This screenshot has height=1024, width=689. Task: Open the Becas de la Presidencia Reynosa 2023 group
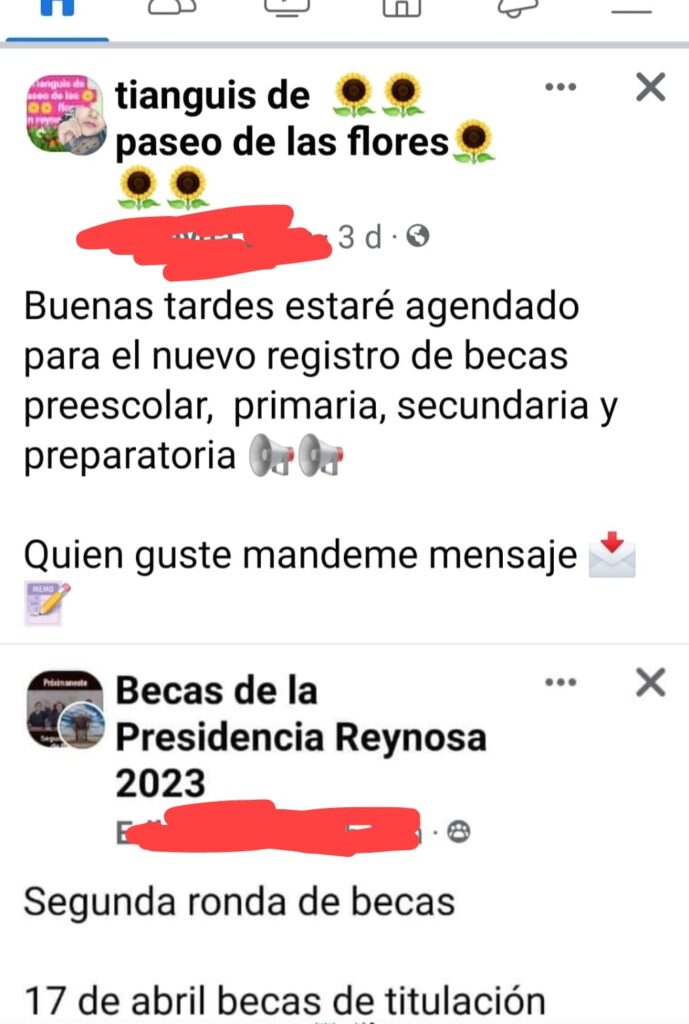300,737
